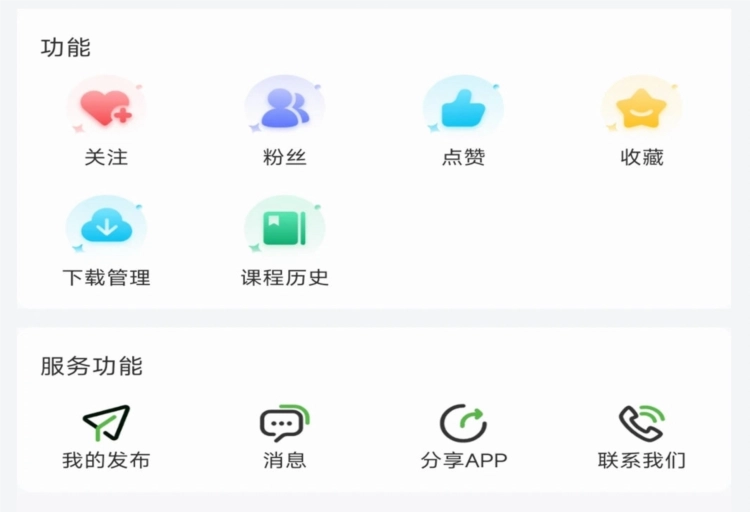Image resolution: width=750 pixels, height=512 pixels.
Task: Open 我的发布 my posts
Action: 106,437
